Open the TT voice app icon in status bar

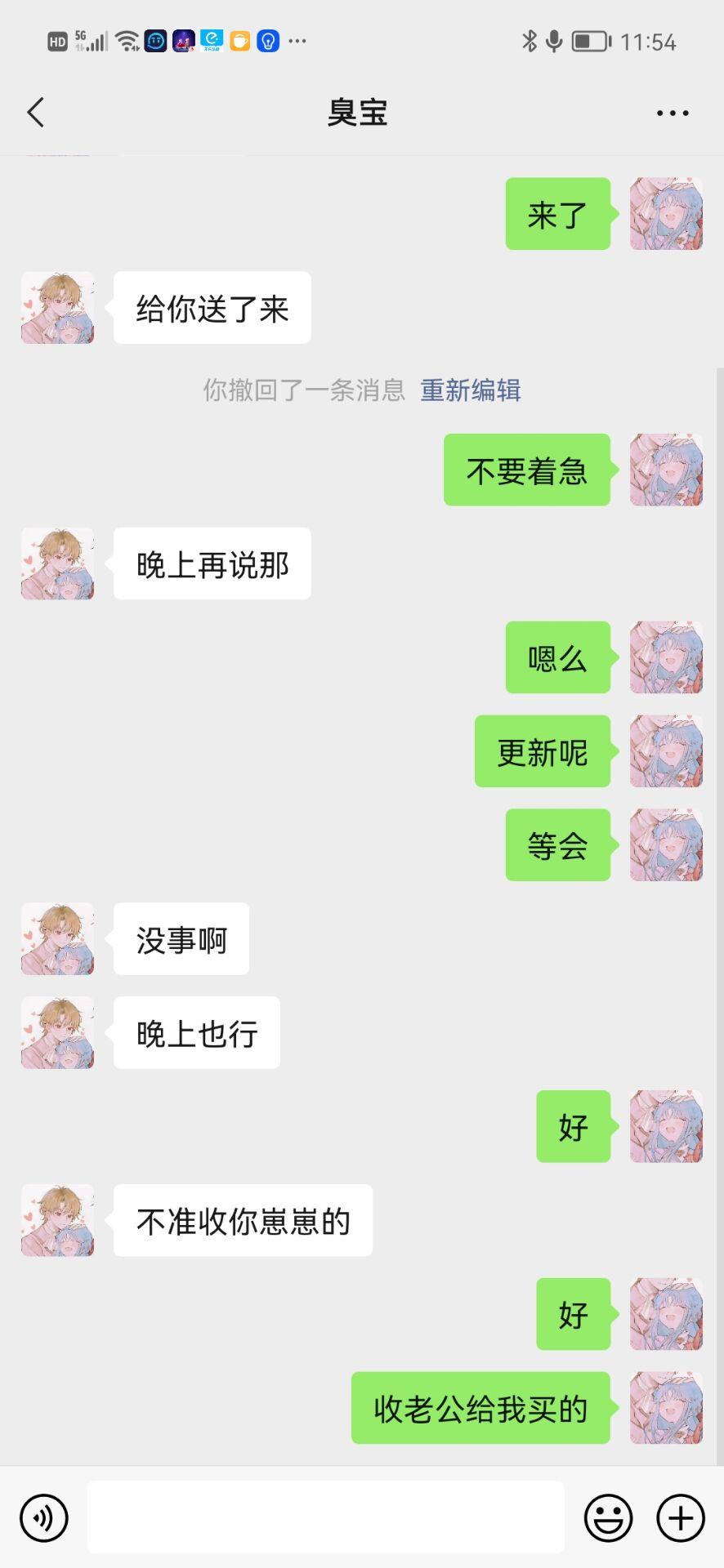(x=155, y=41)
